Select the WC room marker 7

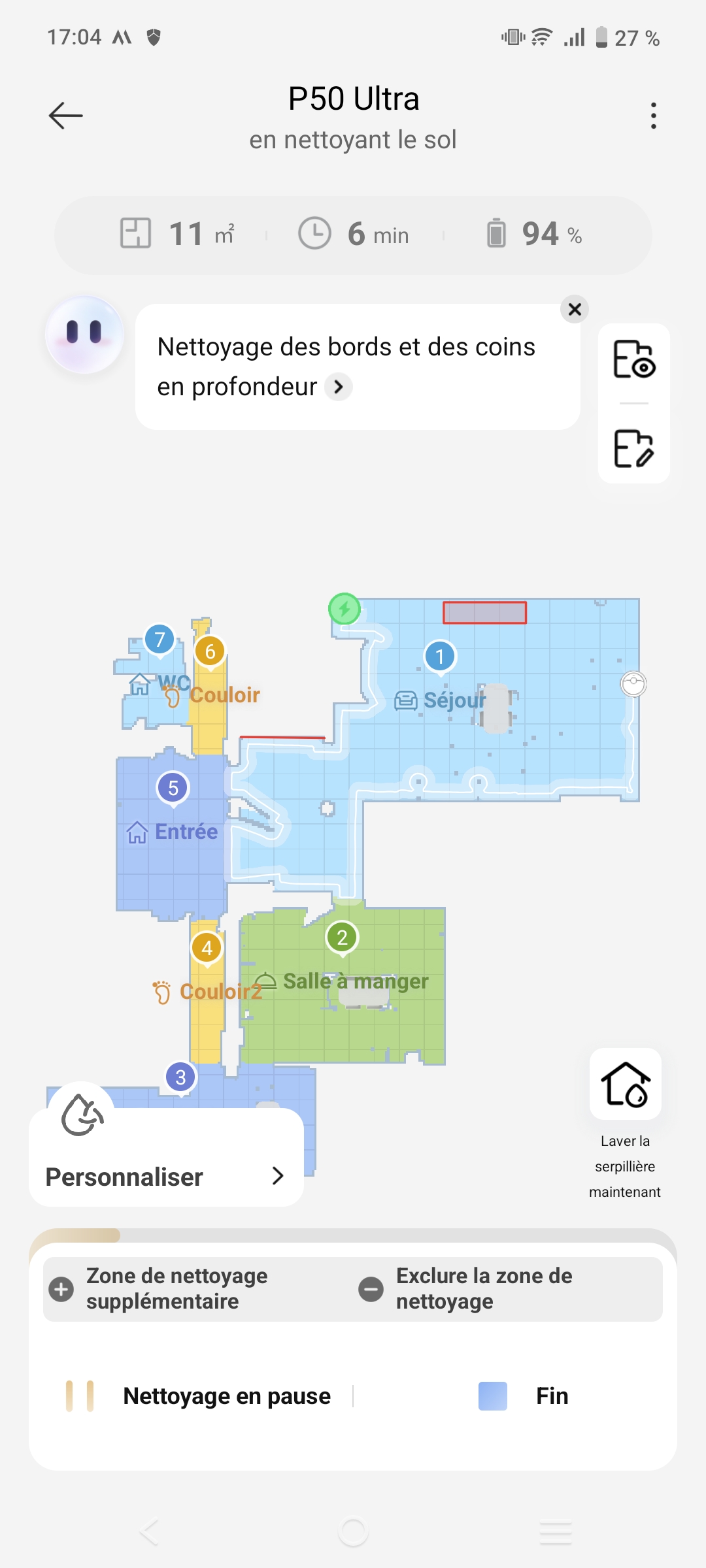tap(160, 640)
